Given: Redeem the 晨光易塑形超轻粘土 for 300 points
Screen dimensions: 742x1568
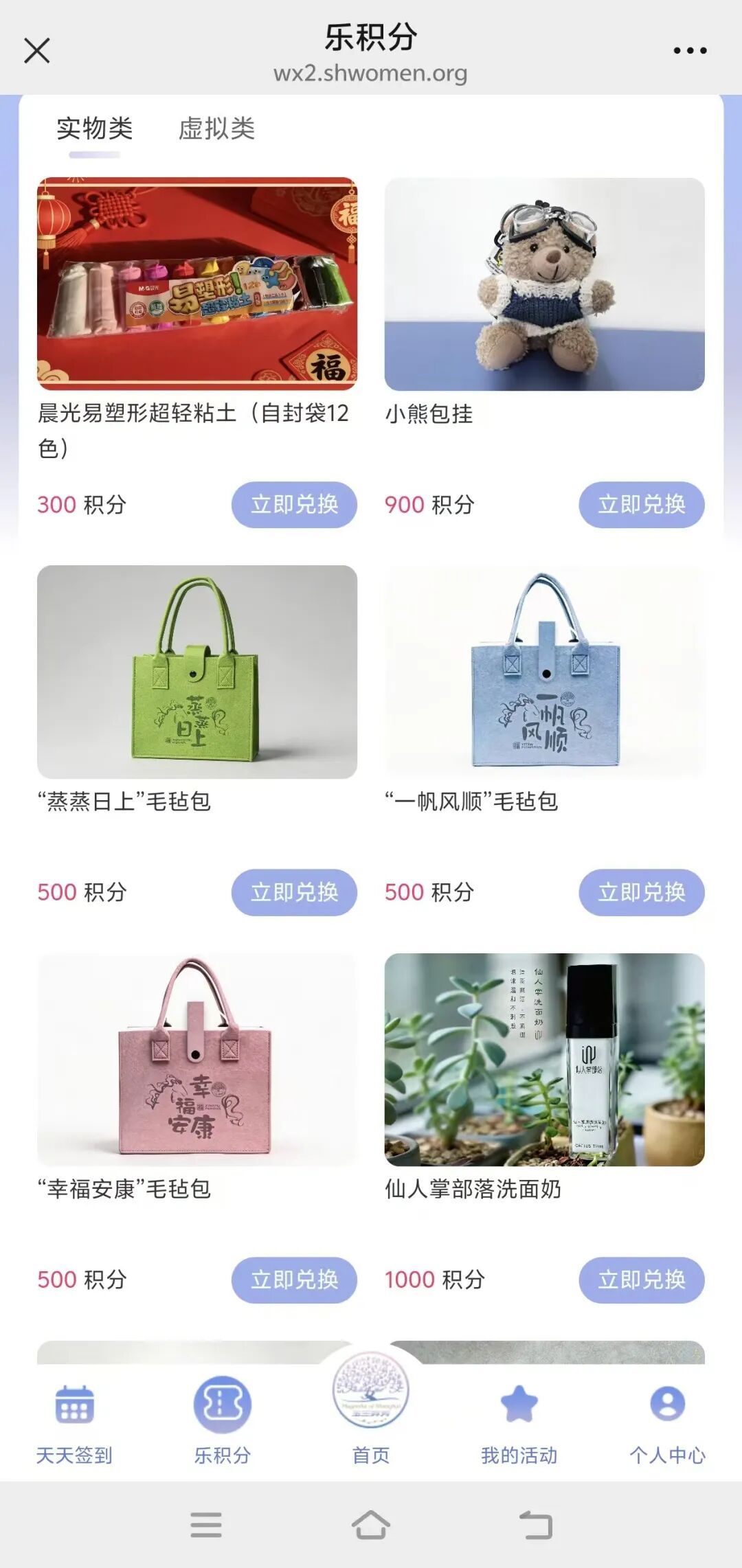Looking at the screenshot, I should click(x=294, y=505).
